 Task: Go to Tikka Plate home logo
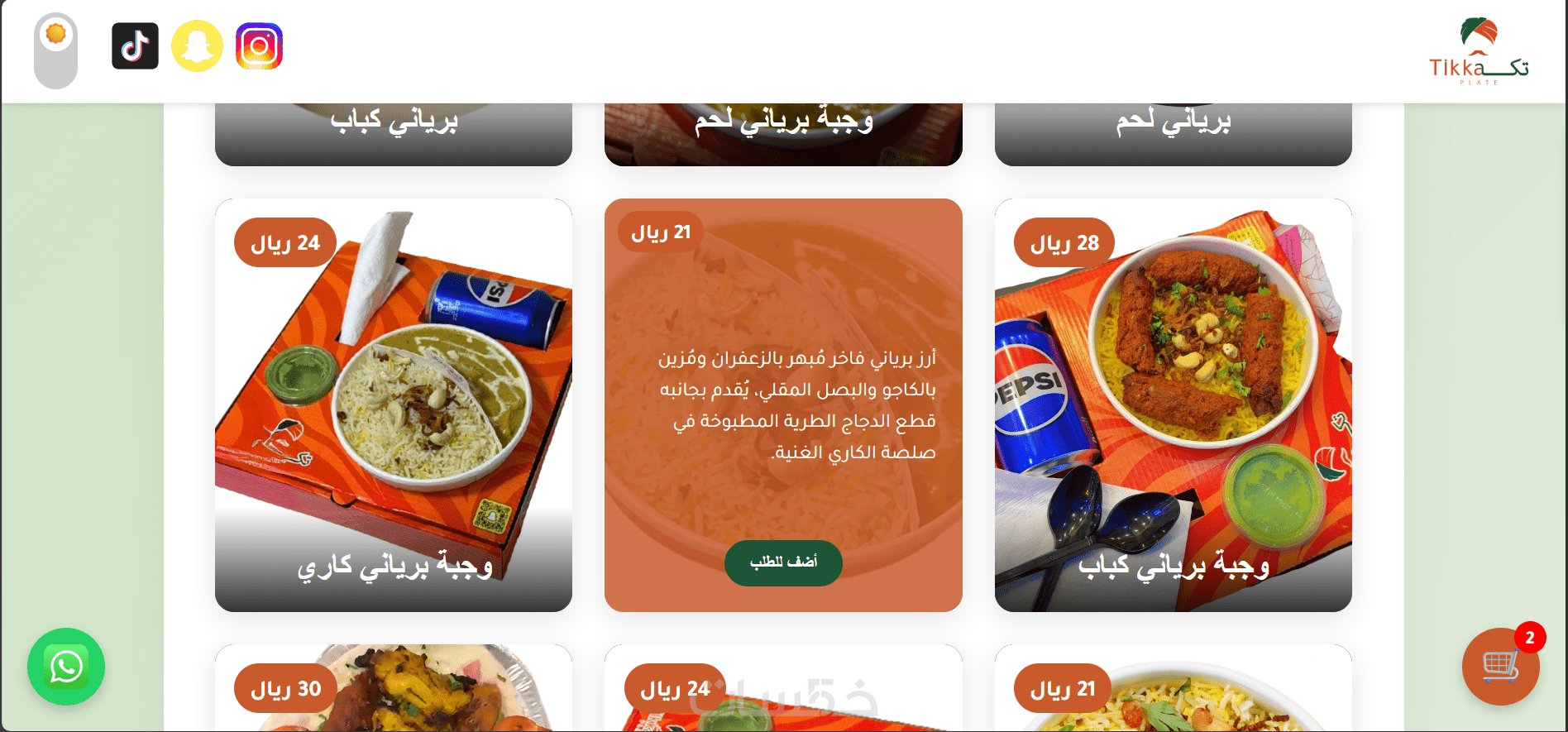click(1479, 51)
